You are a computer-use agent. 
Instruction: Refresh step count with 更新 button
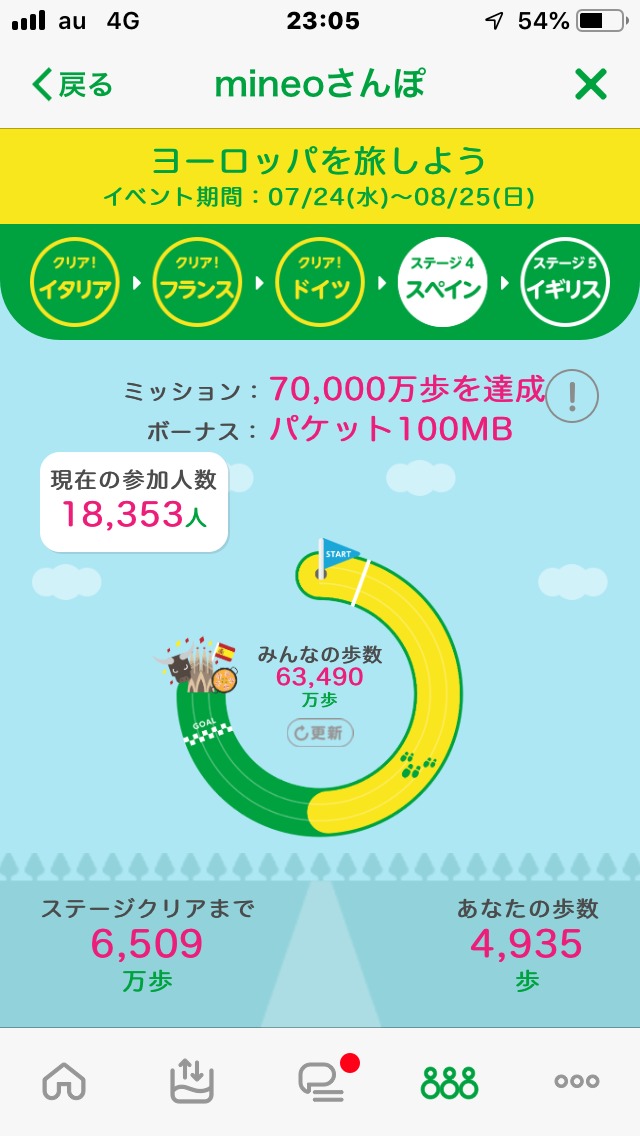[x=320, y=733]
